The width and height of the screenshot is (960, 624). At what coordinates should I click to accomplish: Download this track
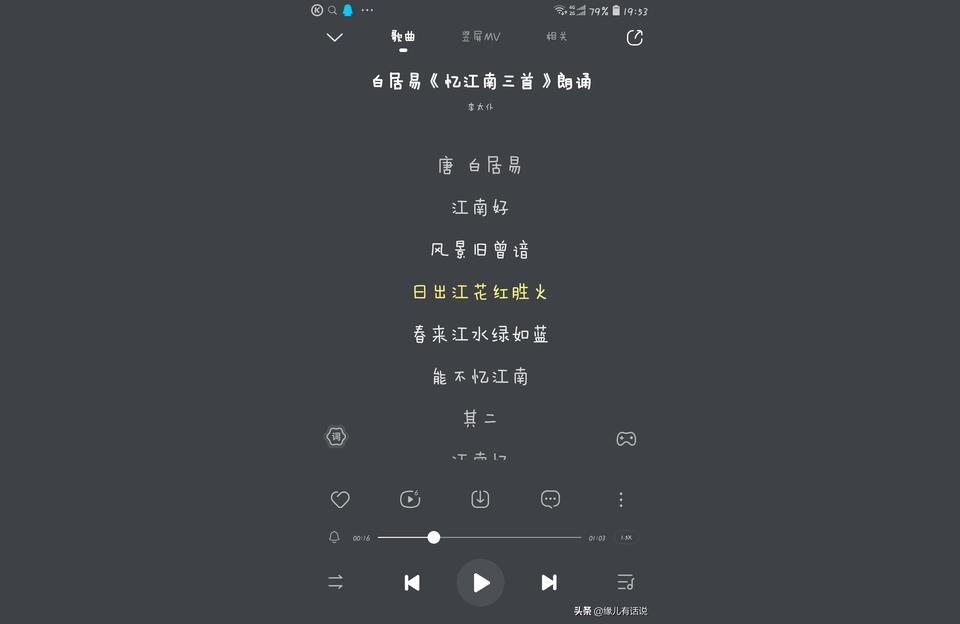click(x=480, y=499)
